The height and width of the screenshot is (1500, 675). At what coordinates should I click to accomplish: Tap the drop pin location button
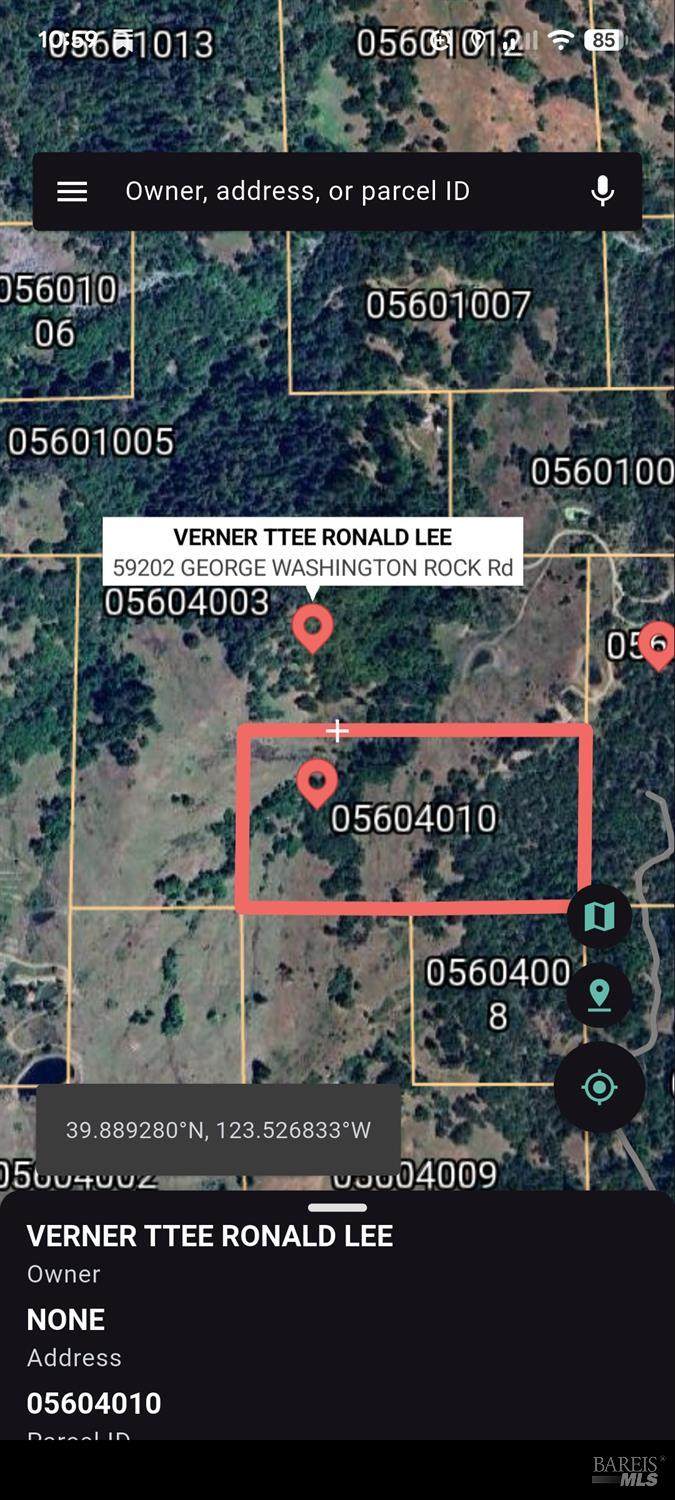599,995
